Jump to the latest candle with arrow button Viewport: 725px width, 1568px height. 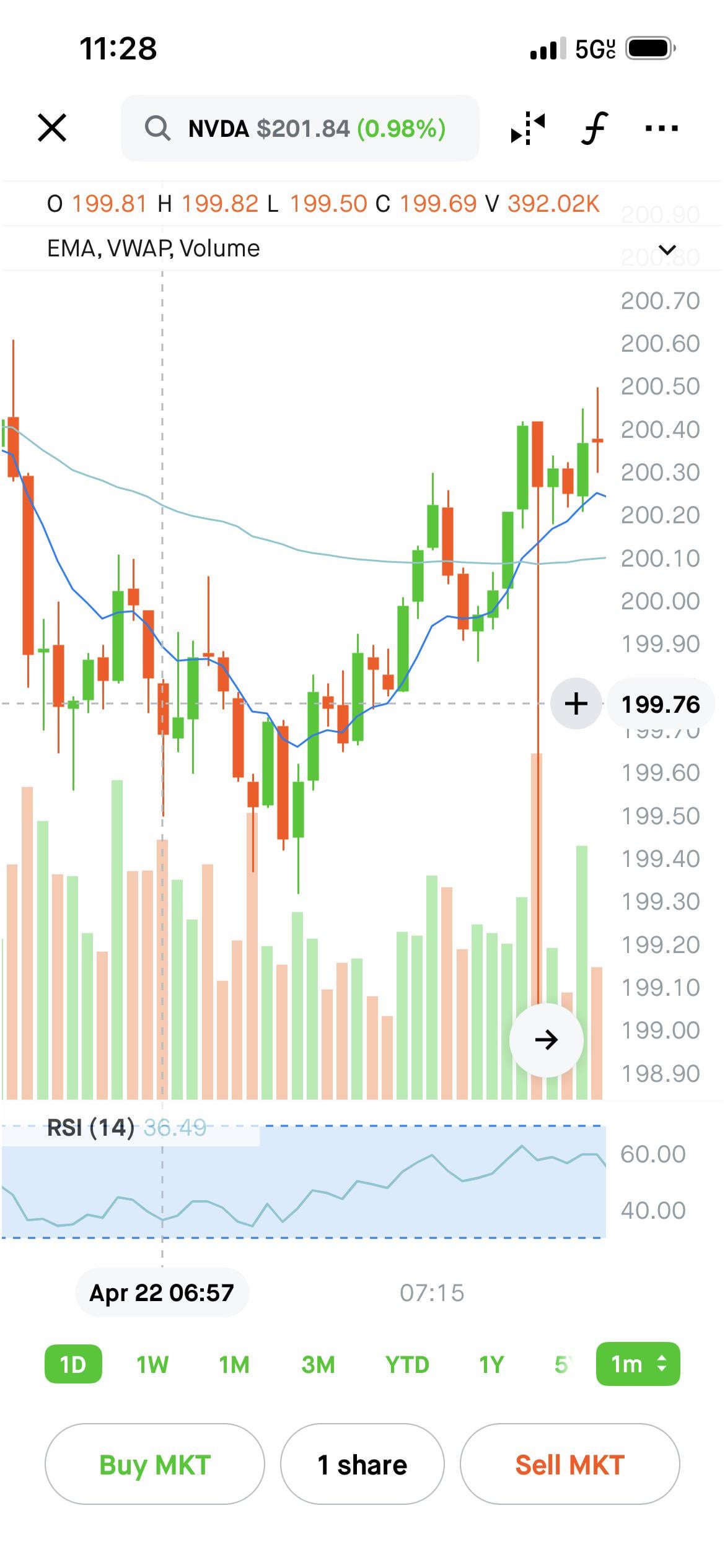[x=546, y=1040]
